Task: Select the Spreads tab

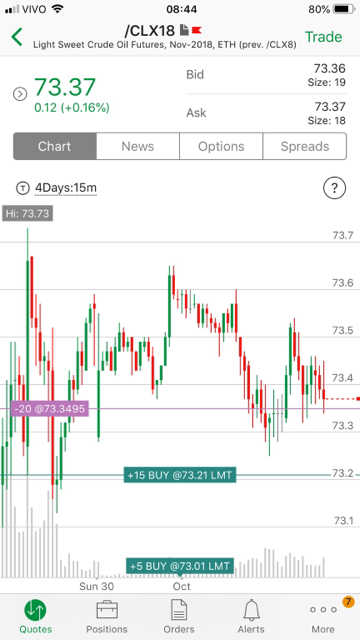Action: point(305,146)
